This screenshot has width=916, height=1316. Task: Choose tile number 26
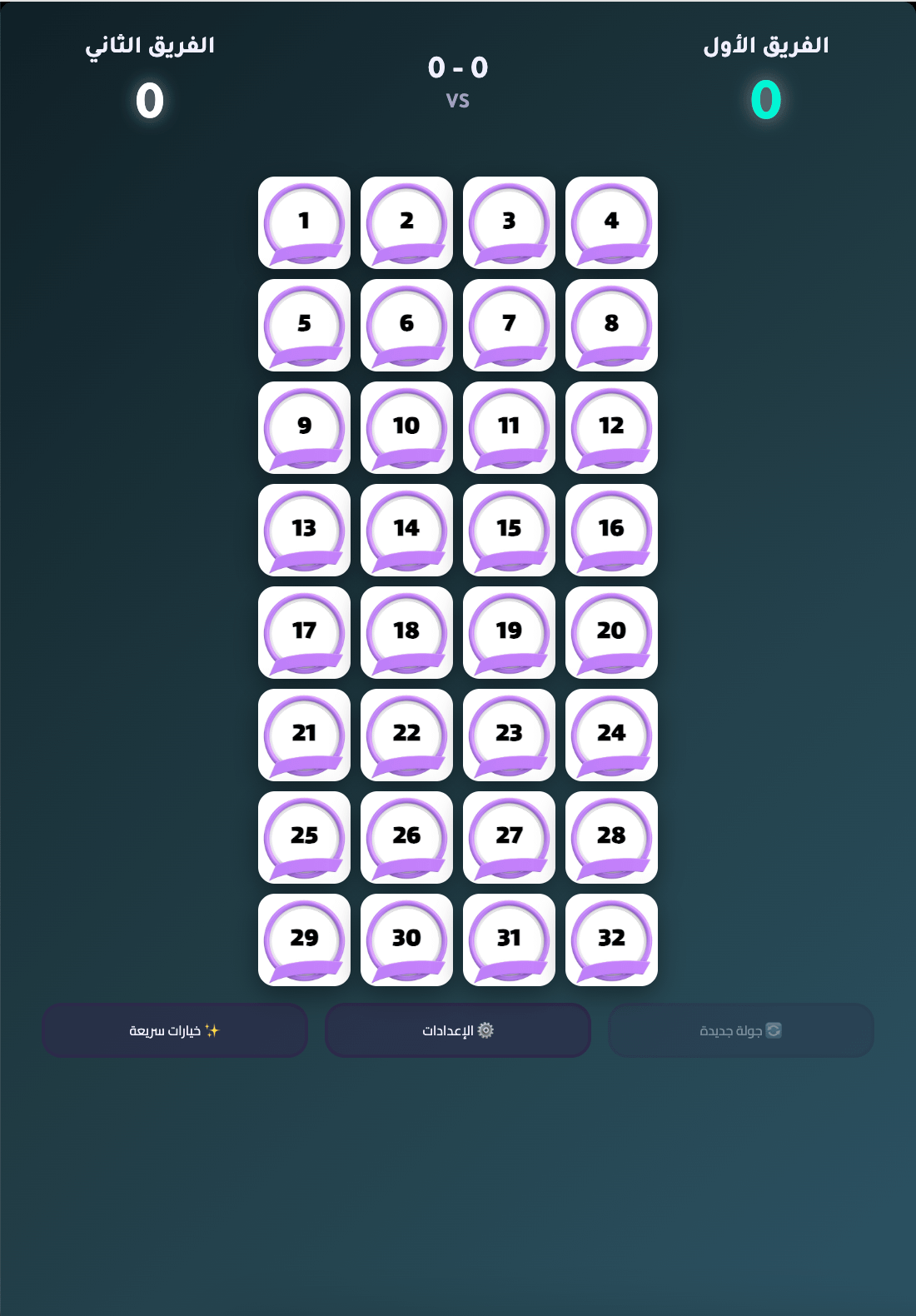tap(406, 837)
